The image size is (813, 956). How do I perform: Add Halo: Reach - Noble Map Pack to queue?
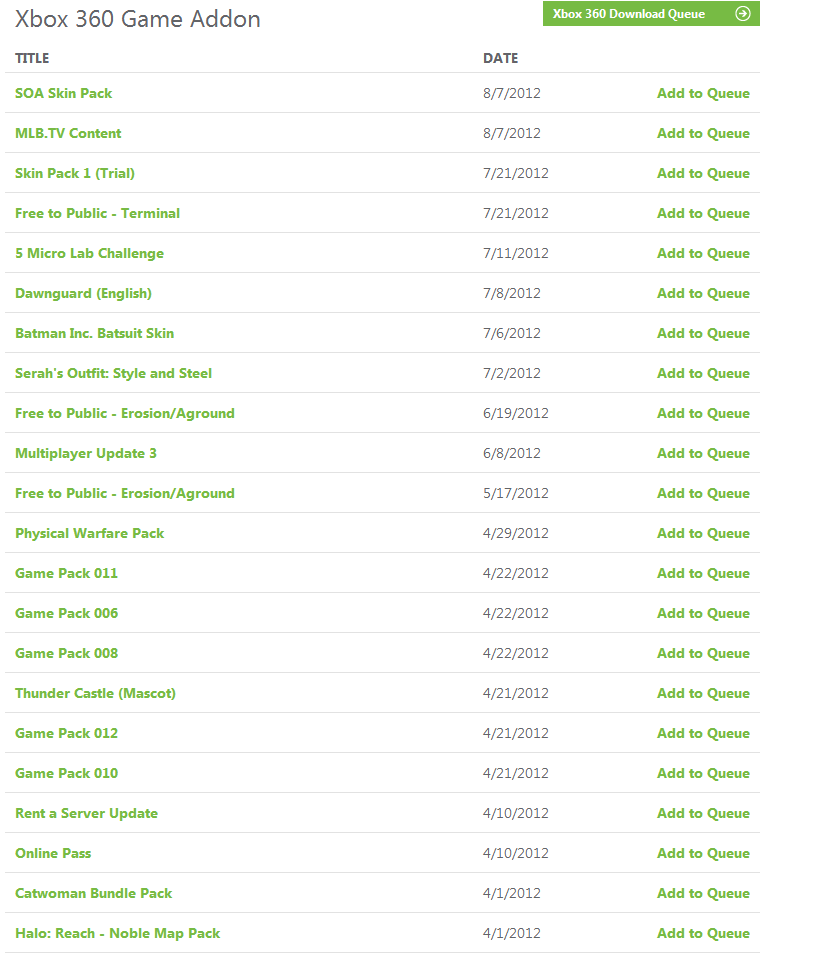click(x=702, y=933)
